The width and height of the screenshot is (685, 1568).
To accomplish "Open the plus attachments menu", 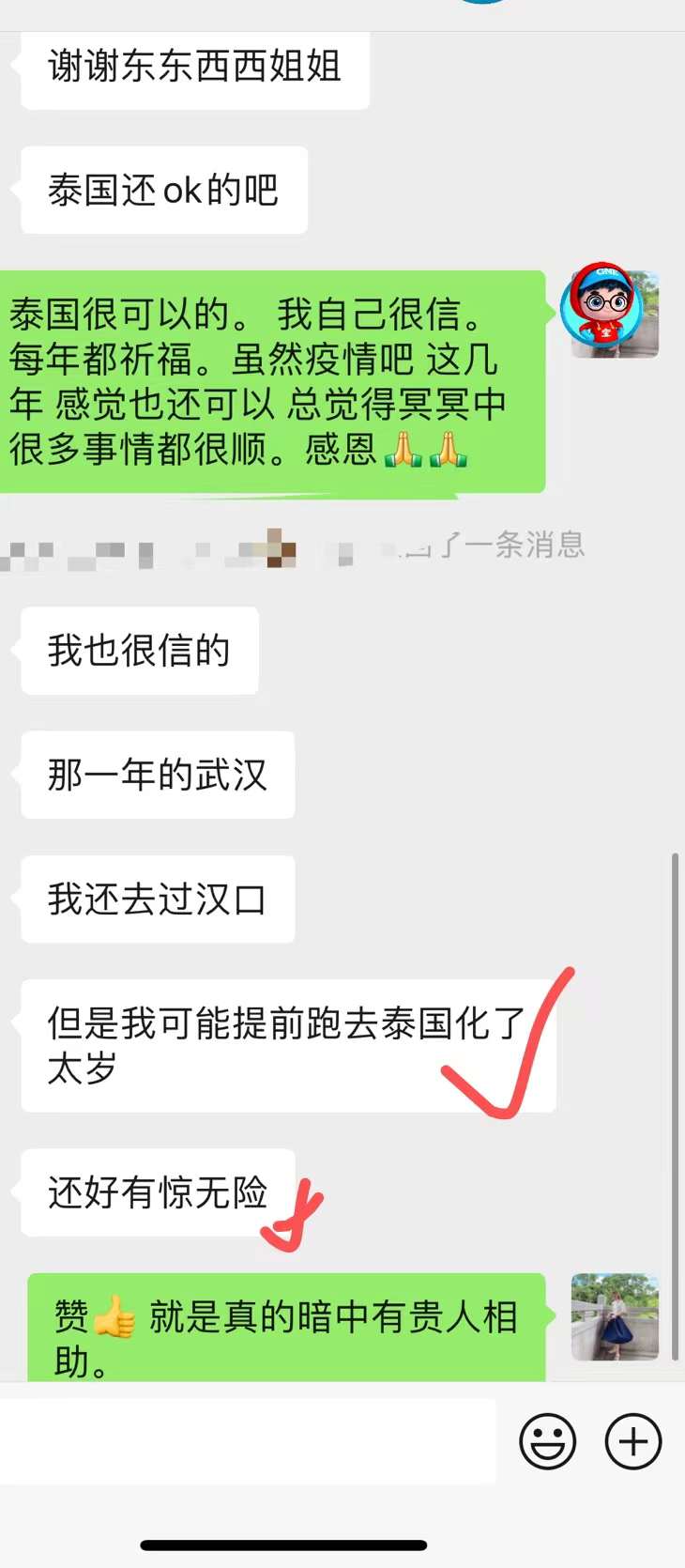I will (x=633, y=1441).
